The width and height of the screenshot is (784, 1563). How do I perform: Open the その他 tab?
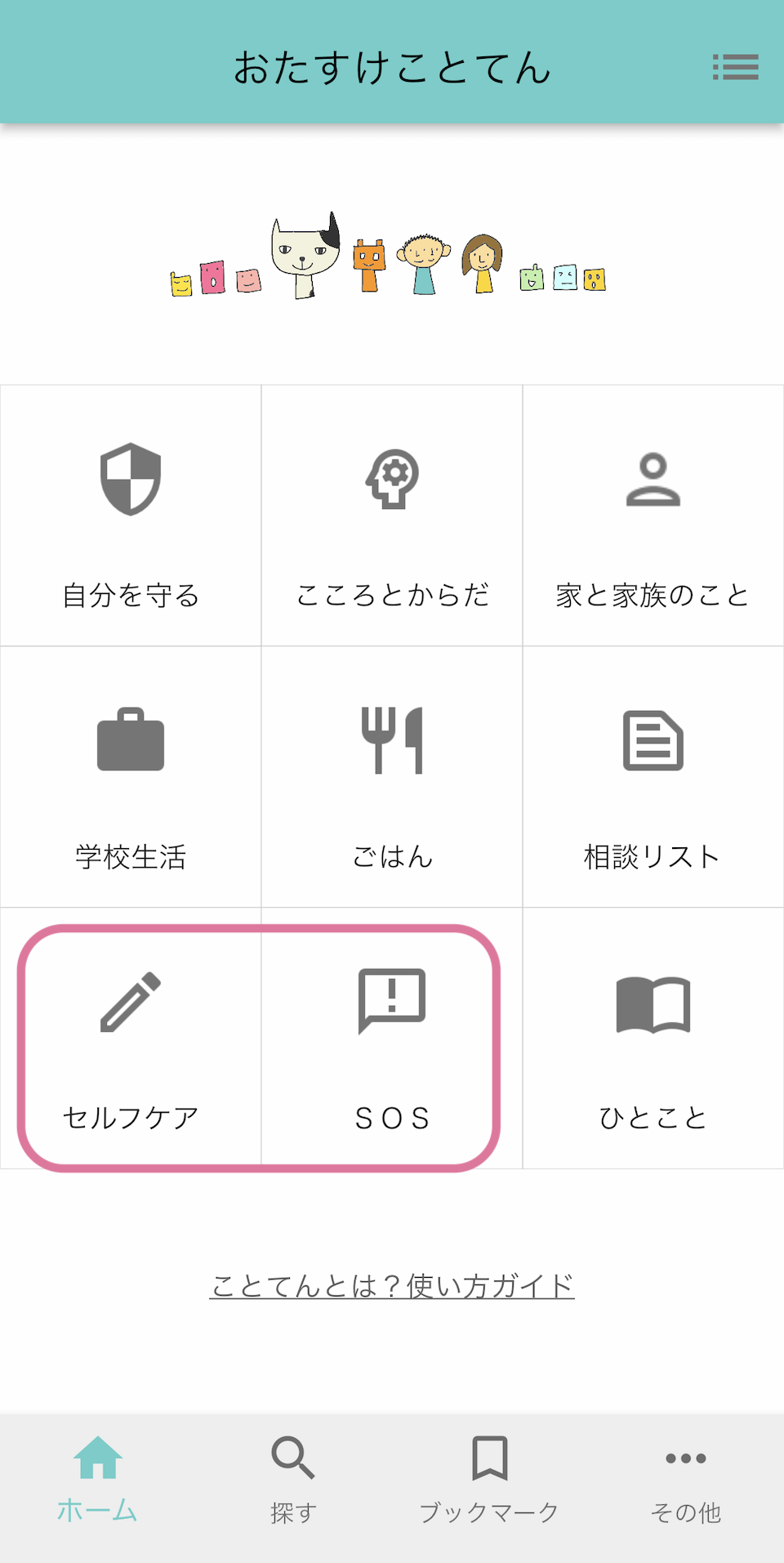click(686, 1479)
